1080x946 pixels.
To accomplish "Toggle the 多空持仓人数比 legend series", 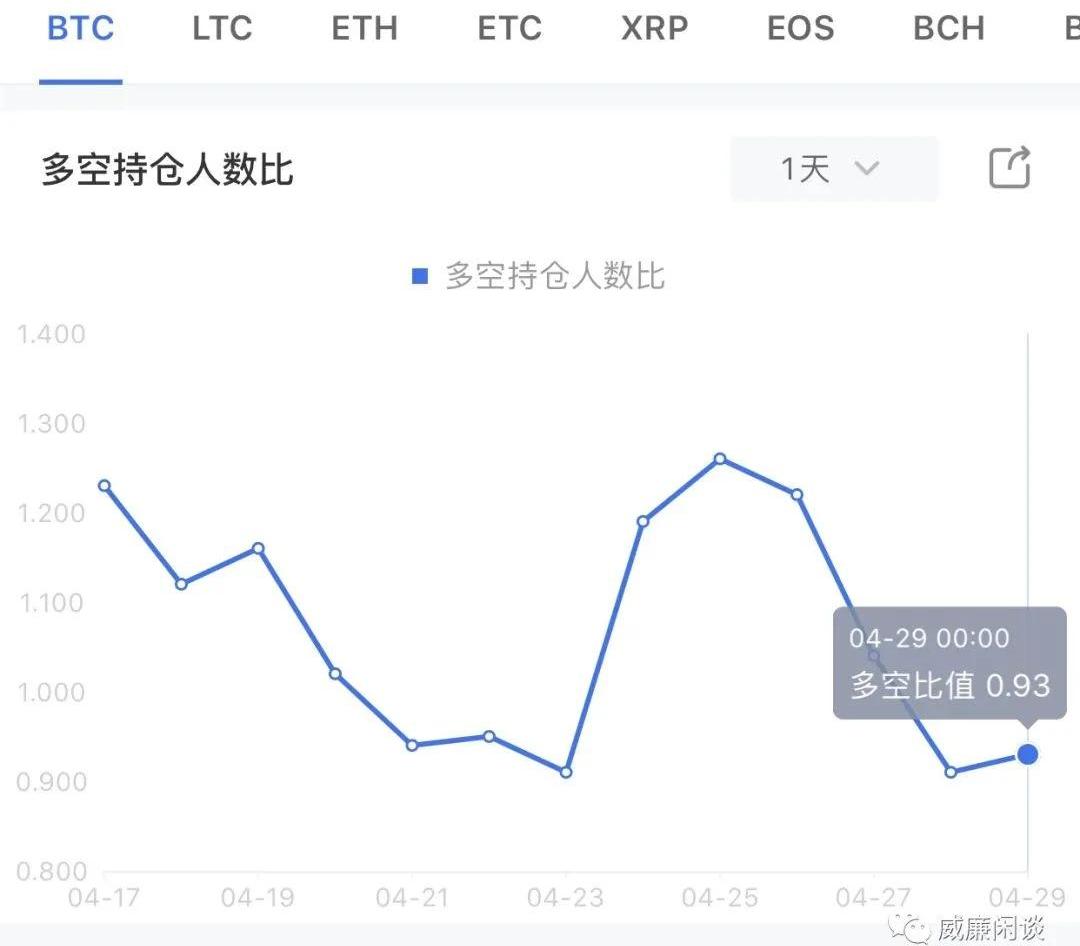I will tap(540, 276).
